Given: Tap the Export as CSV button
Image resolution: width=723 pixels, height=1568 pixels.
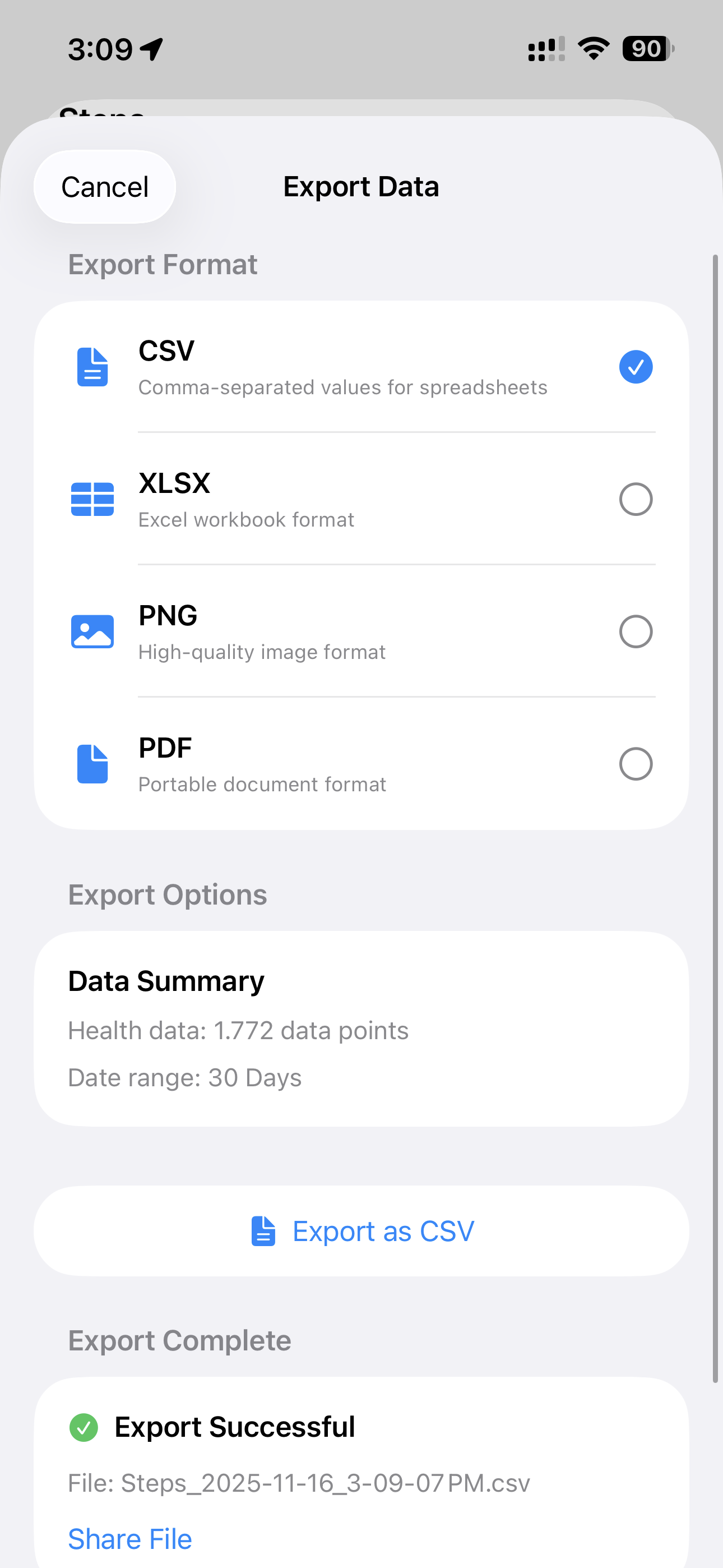Looking at the screenshot, I should pos(361,1230).
